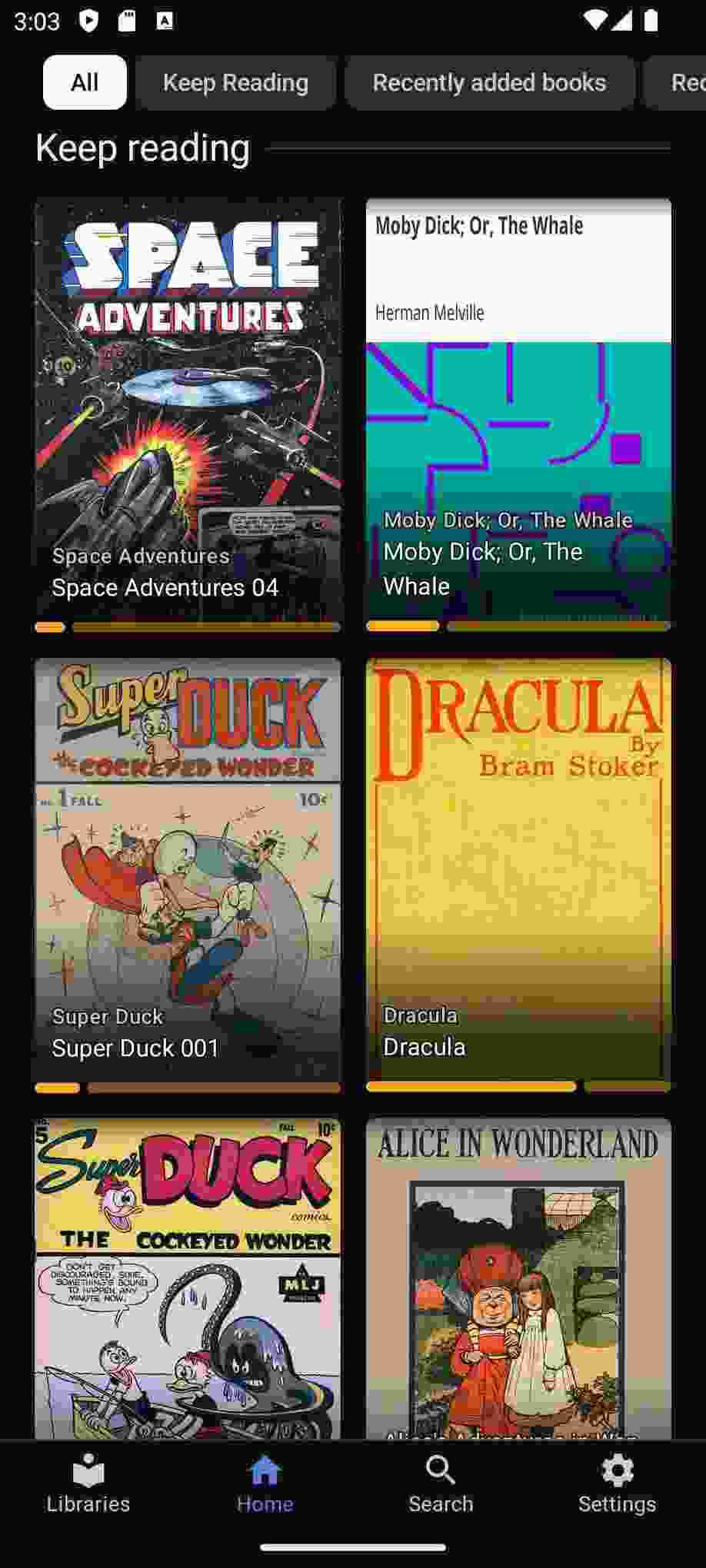This screenshot has height=1568, width=706.
Task: Tap the 'Keep reading' section heading
Action: 142,148
